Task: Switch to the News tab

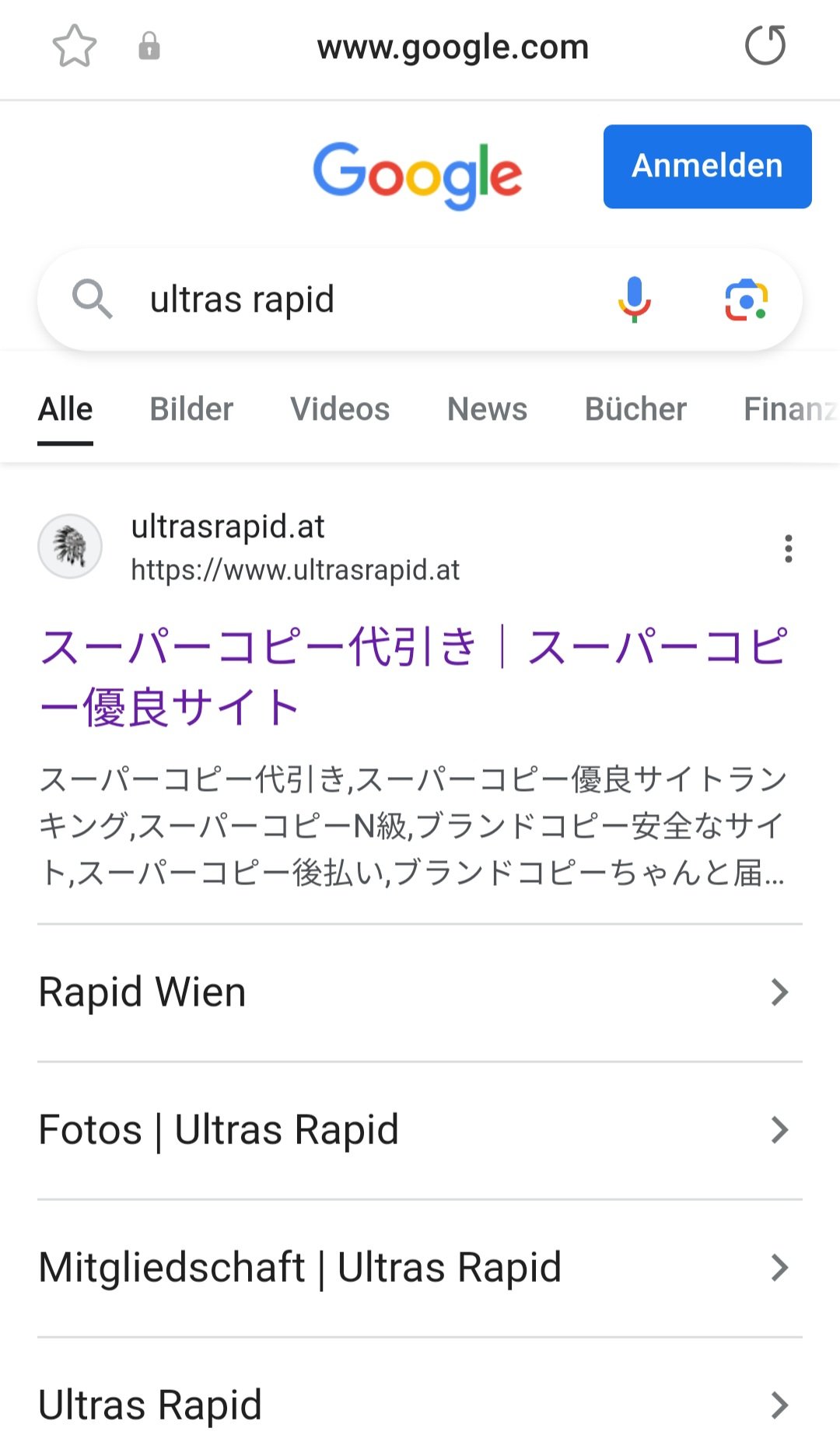Action: [487, 409]
